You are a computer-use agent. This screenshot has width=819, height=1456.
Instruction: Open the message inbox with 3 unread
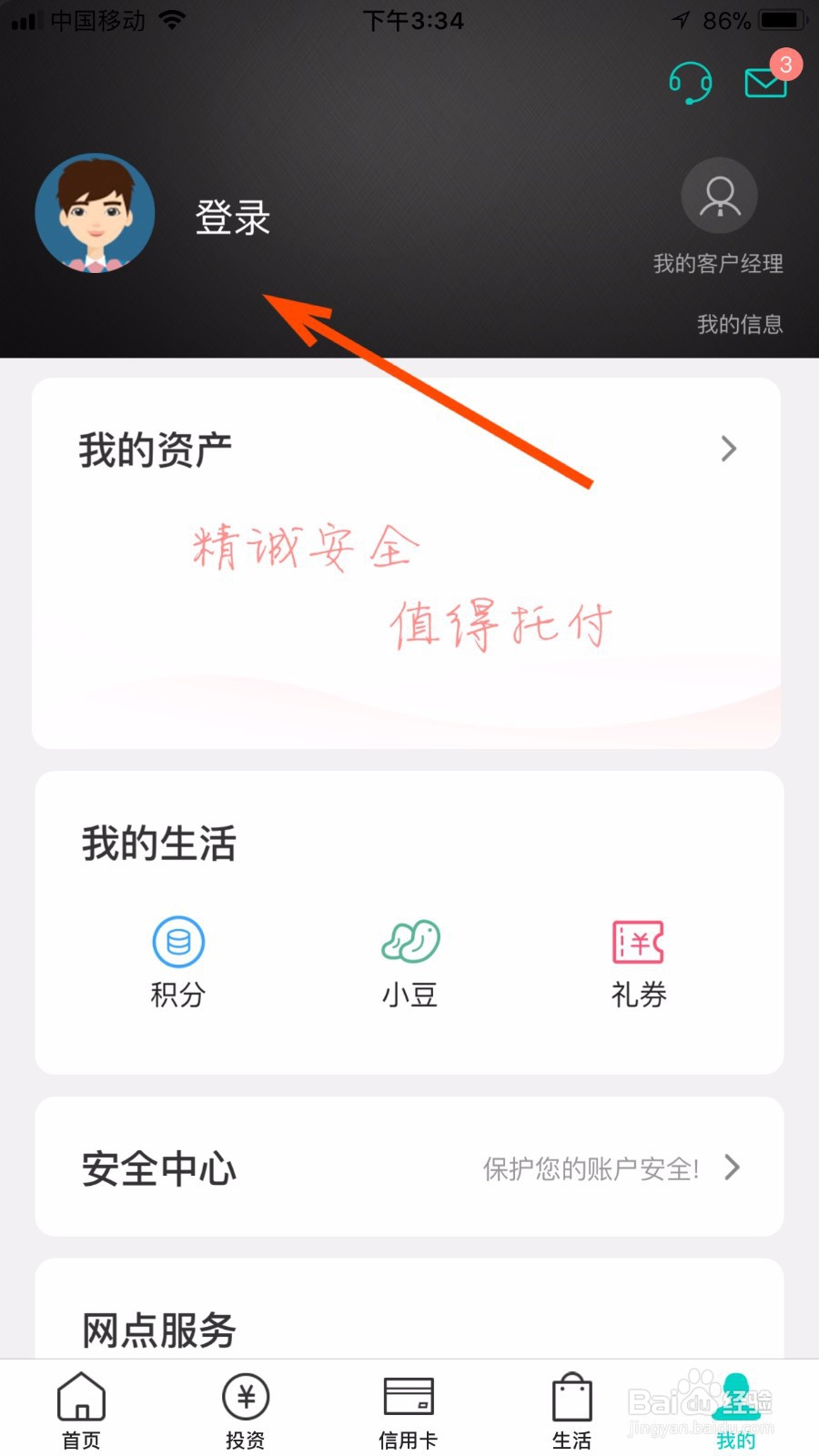tap(764, 84)
